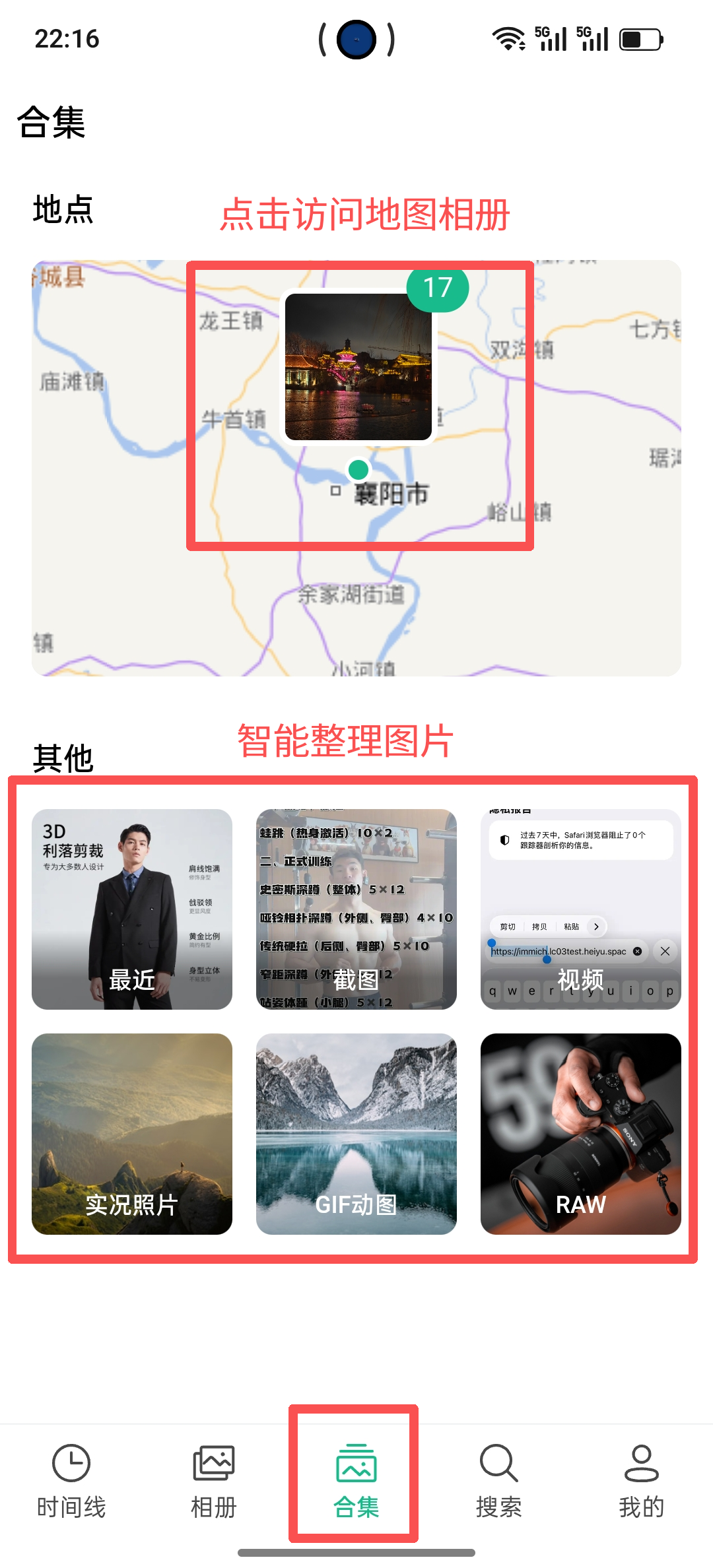Open the RAW collection
713x1568 pixels.
tap(581, 1134)
